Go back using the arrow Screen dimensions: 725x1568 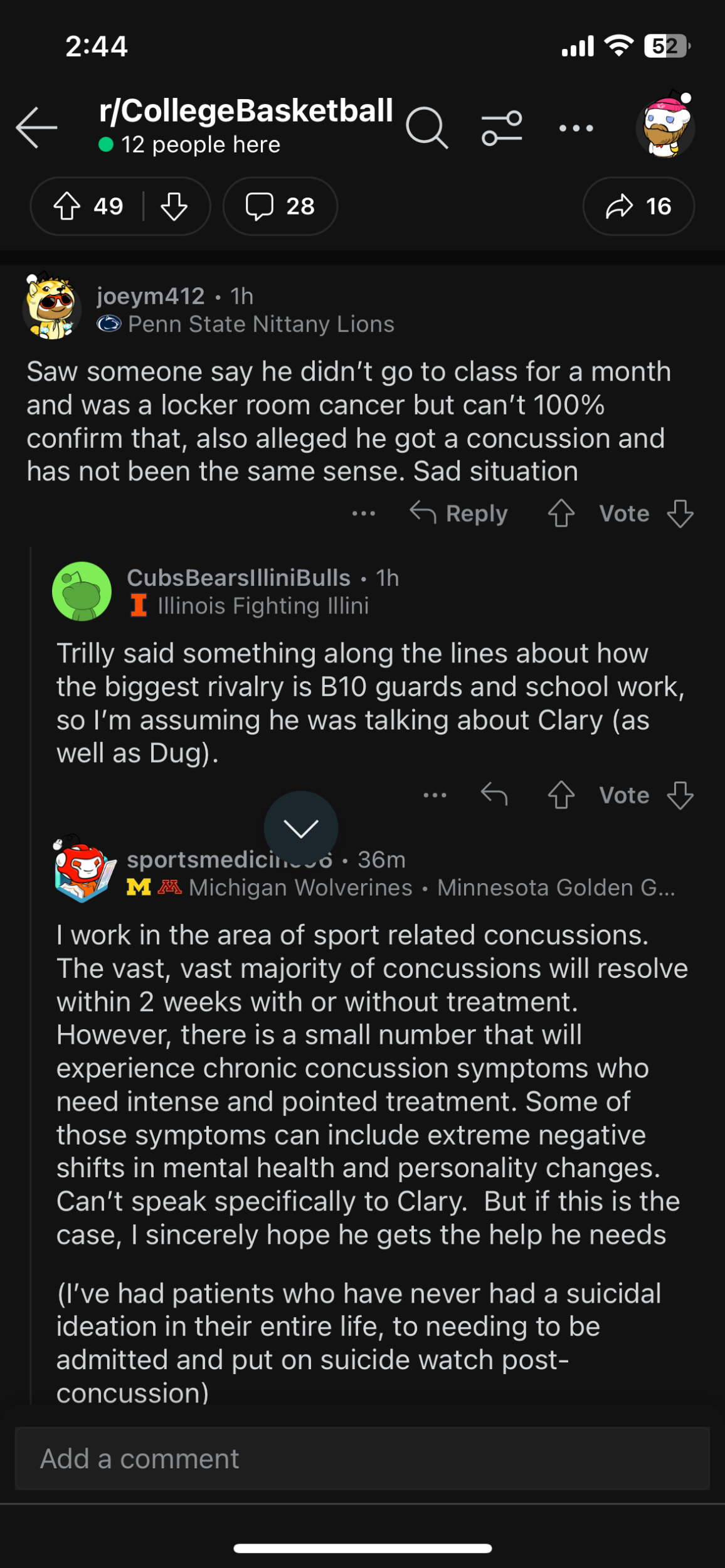(x=36, y=127)
